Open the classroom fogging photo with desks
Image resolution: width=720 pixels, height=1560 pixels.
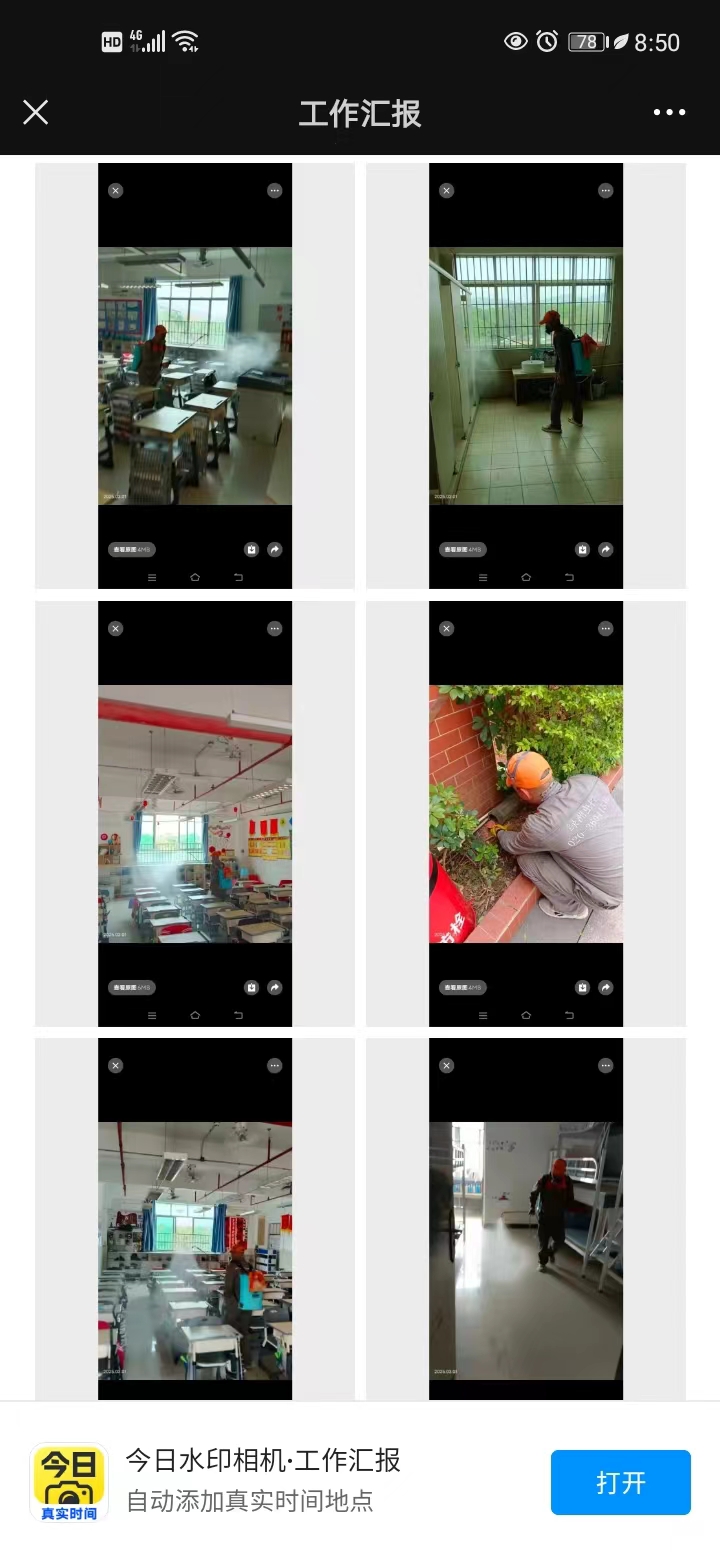point(195,376)
